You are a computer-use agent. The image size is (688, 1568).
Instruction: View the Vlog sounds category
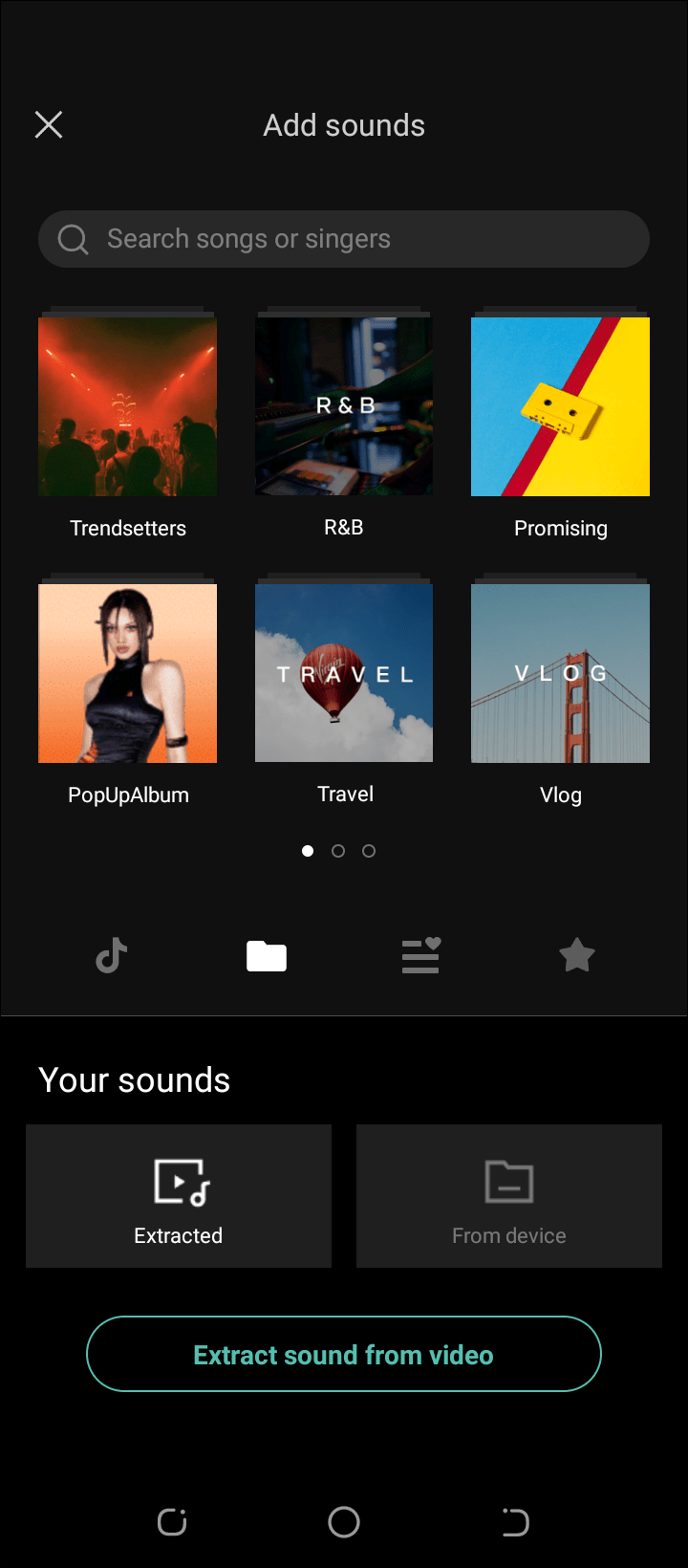pyautogui.click(x=560, y=674)
